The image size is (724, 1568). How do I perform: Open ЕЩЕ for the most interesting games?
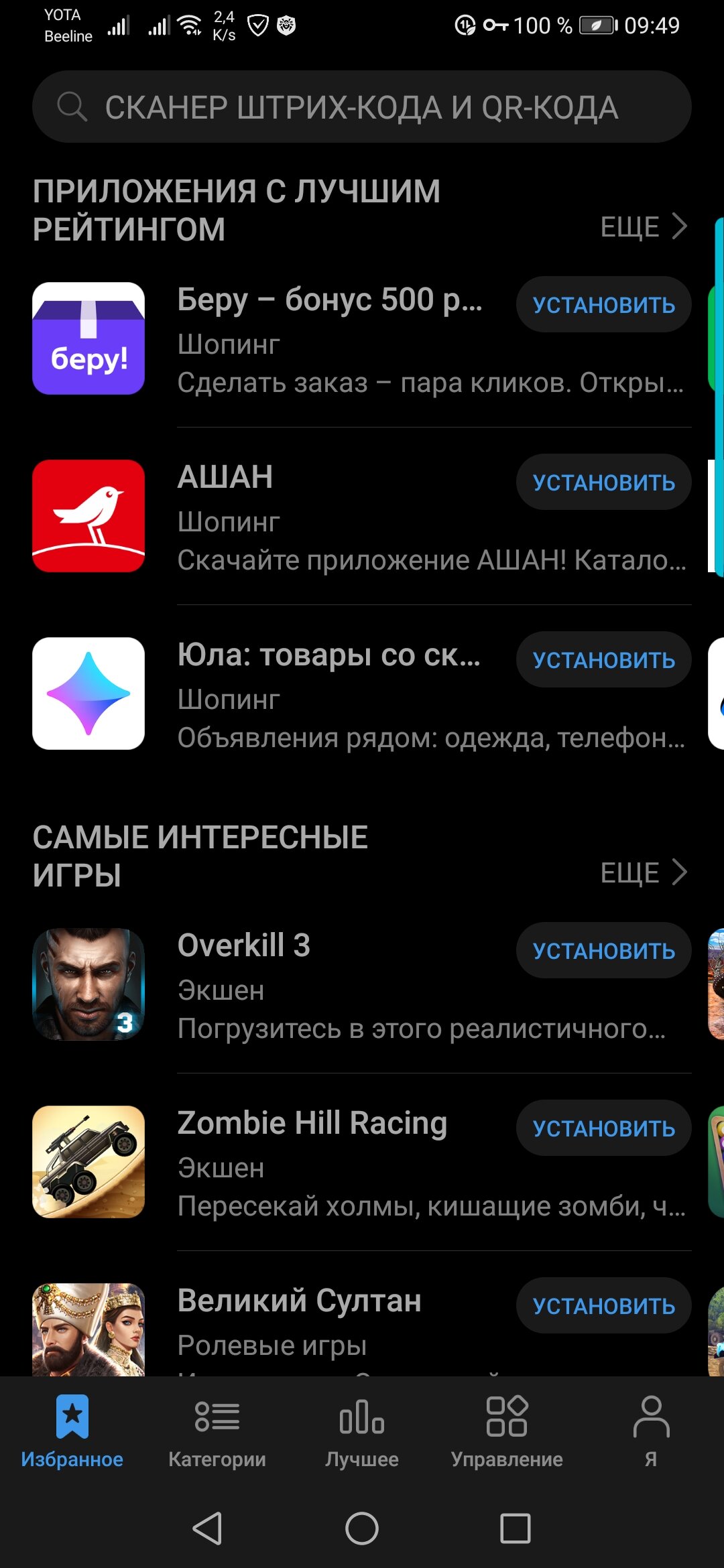(644, 872)
